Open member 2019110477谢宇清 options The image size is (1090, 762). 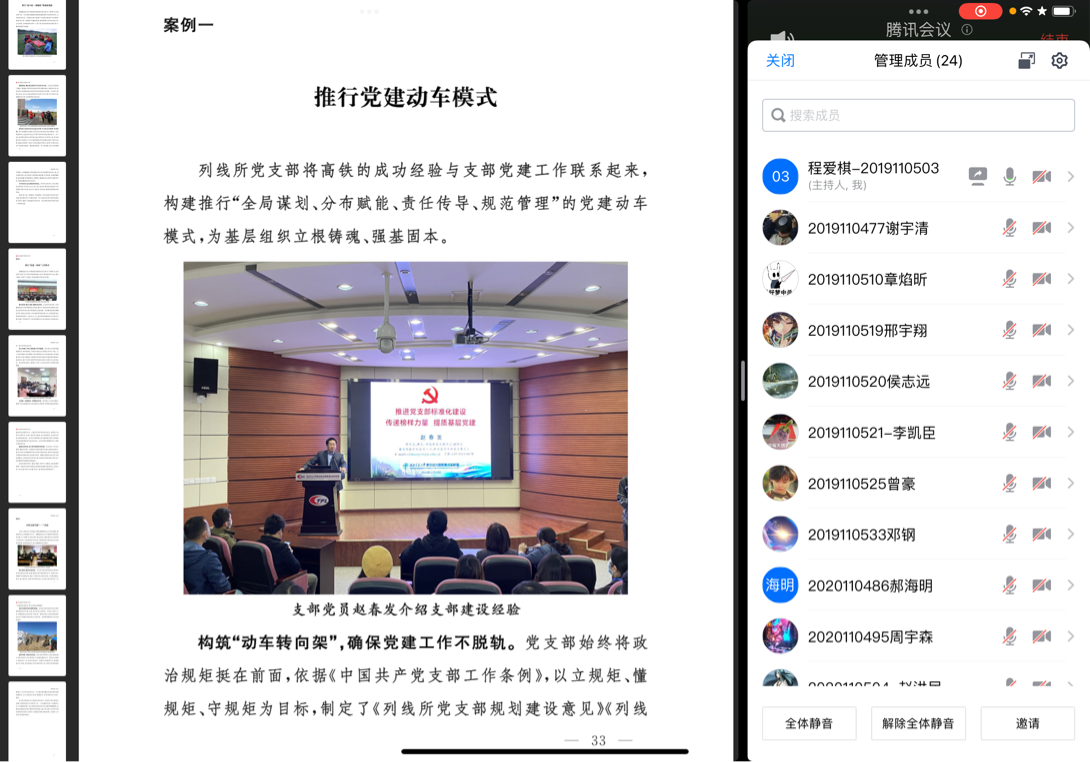point(1070,228)
